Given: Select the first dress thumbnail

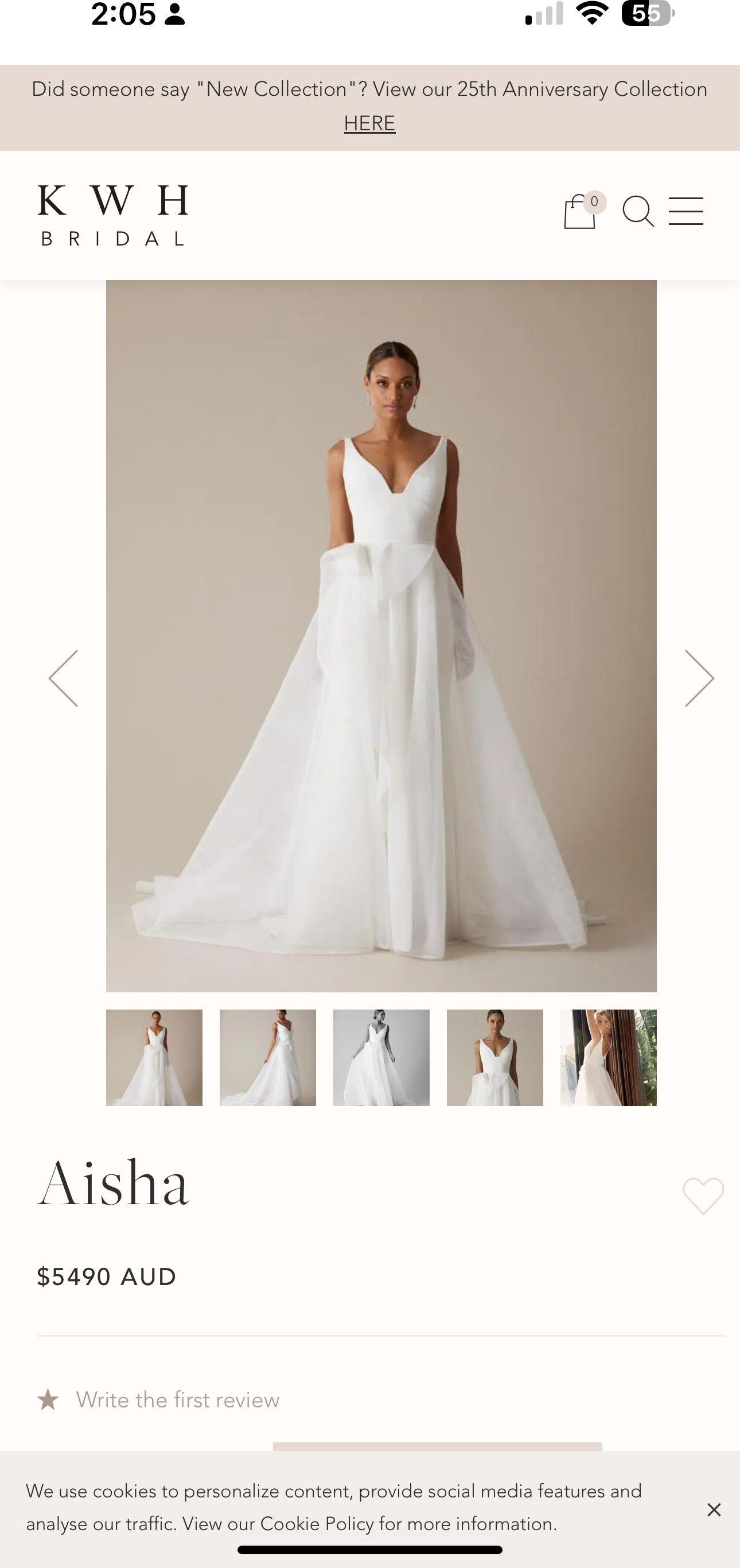Looking at the screenshot, I should tap(154, 1057).
